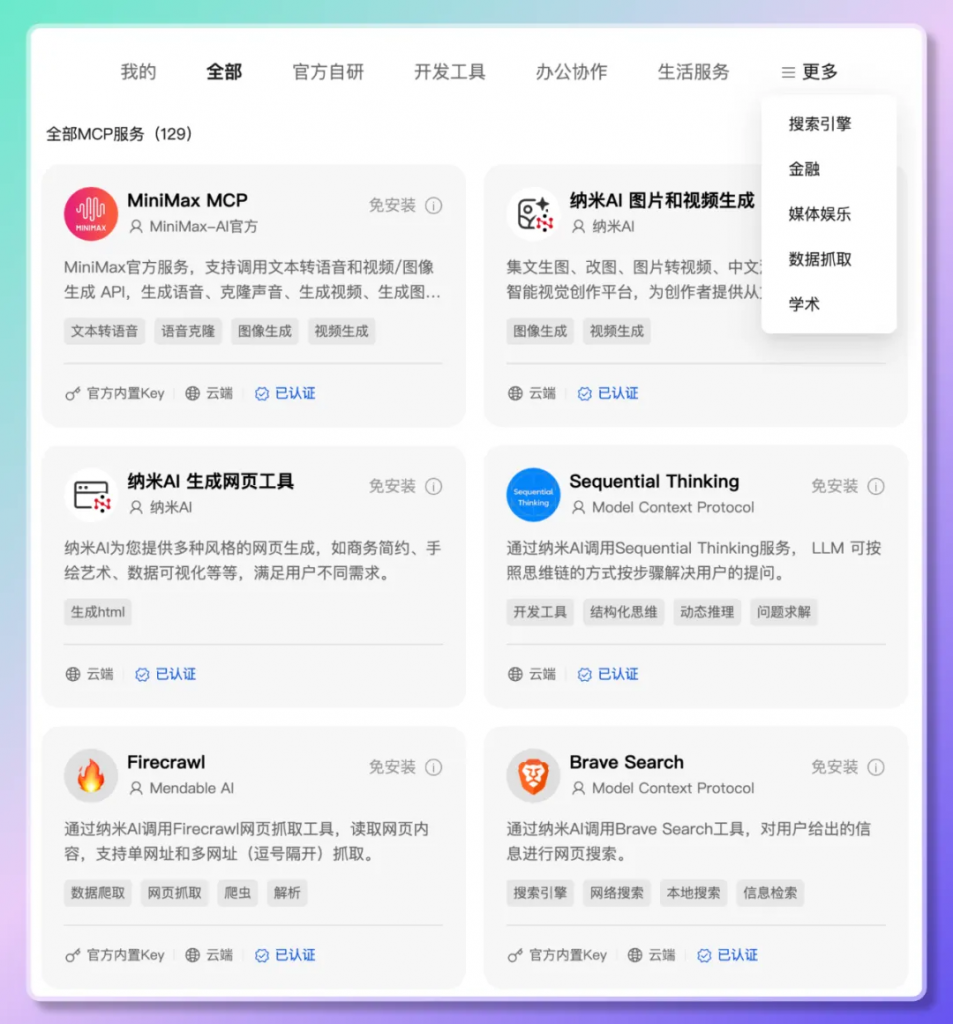Select 数据抓取 in the dropdown menu
The image size is (953, 1024).
[819, 259]
